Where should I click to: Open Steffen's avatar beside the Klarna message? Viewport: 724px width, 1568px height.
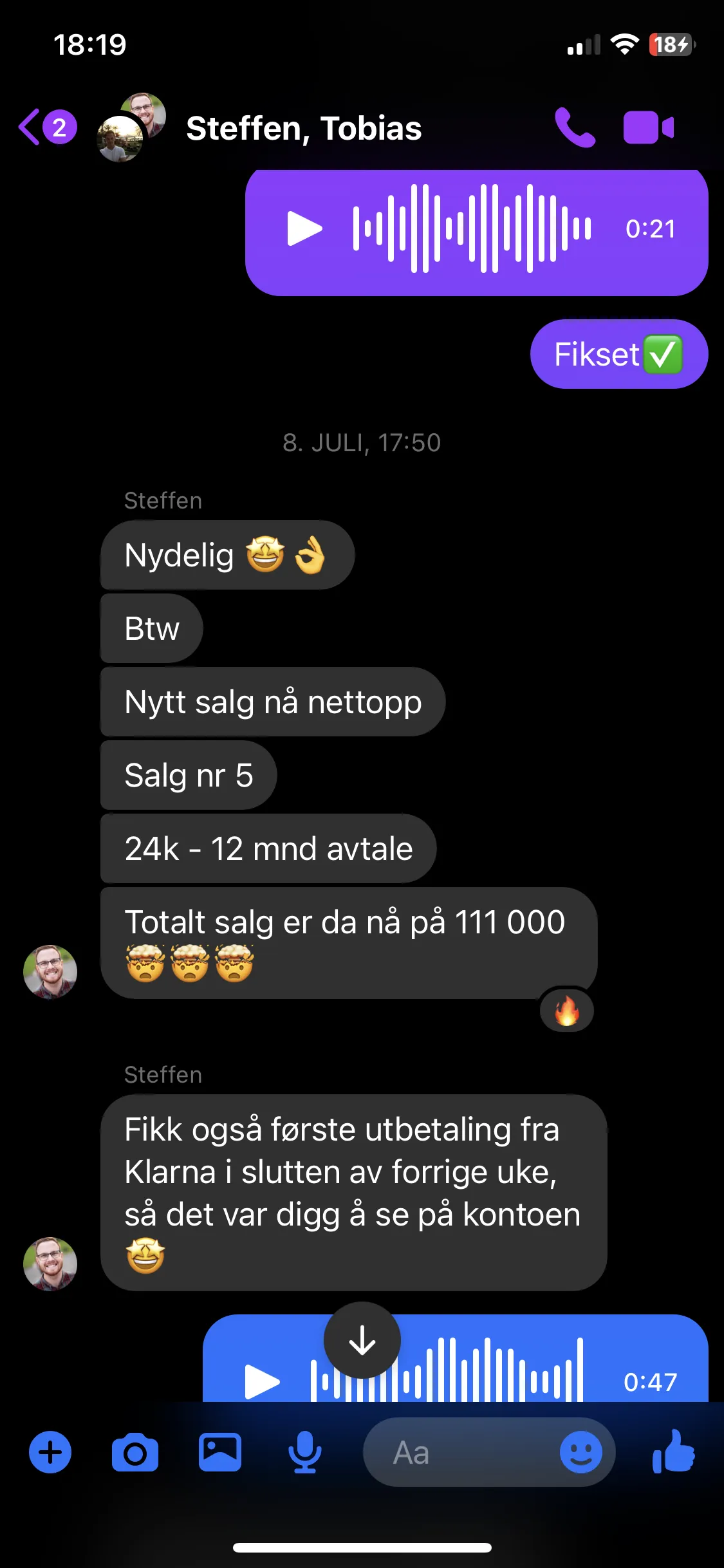(x=50, y=1264)
